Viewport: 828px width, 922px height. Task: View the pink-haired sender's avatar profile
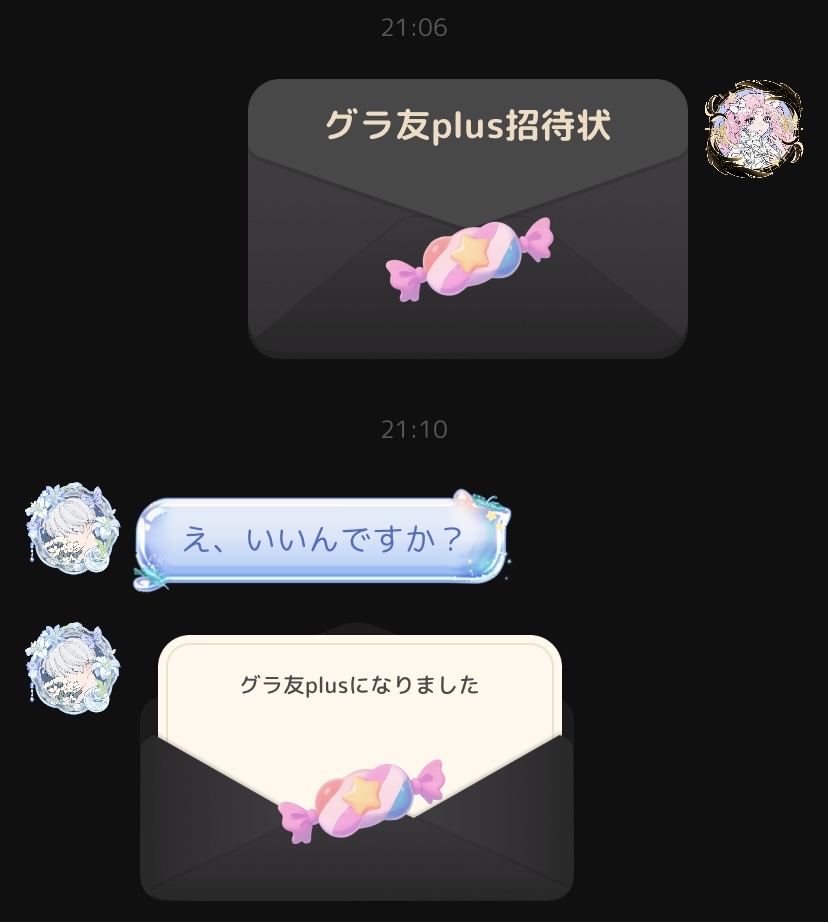752,129
